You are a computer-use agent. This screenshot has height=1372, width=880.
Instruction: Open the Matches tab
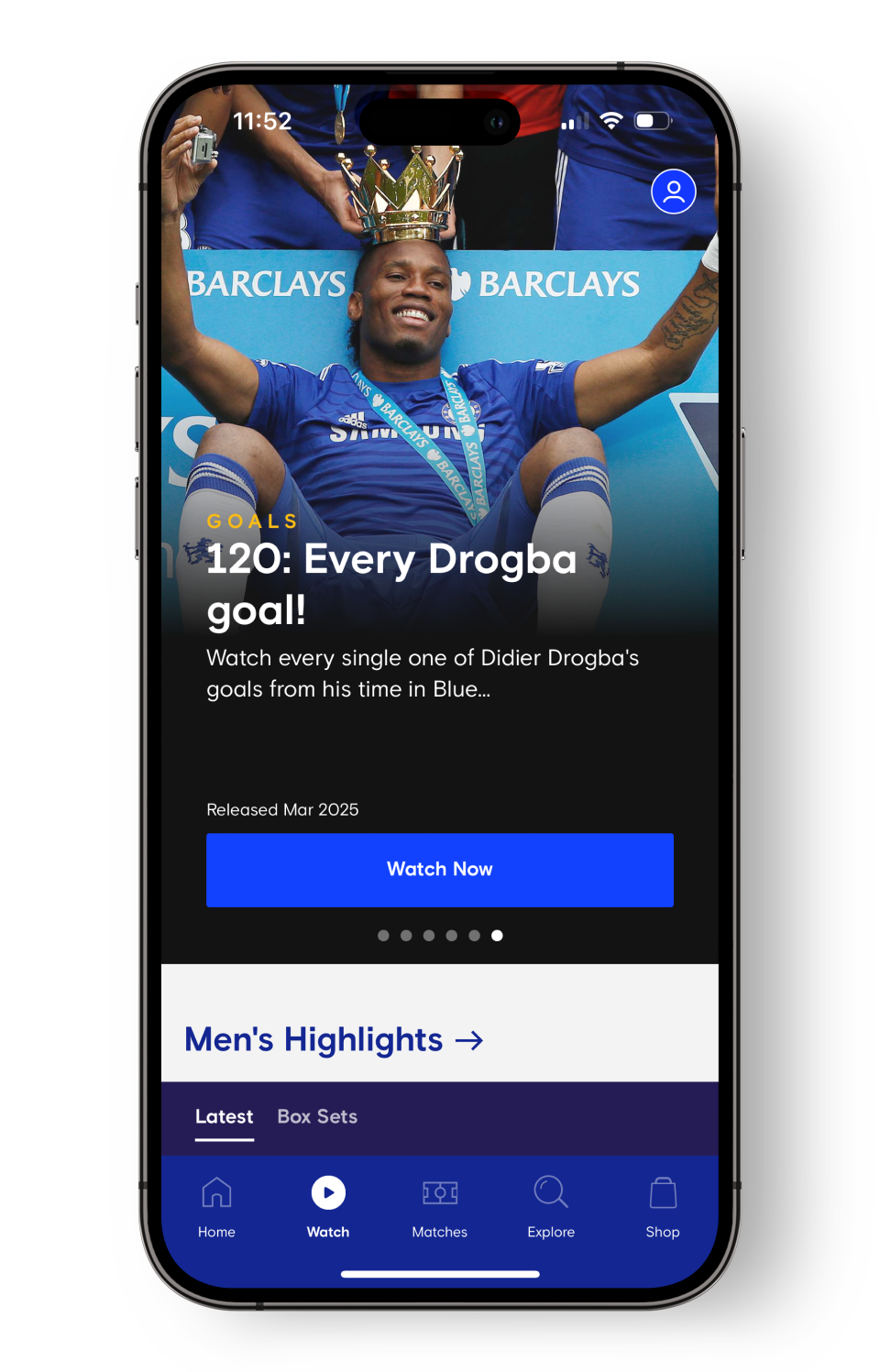(439, 1207)
